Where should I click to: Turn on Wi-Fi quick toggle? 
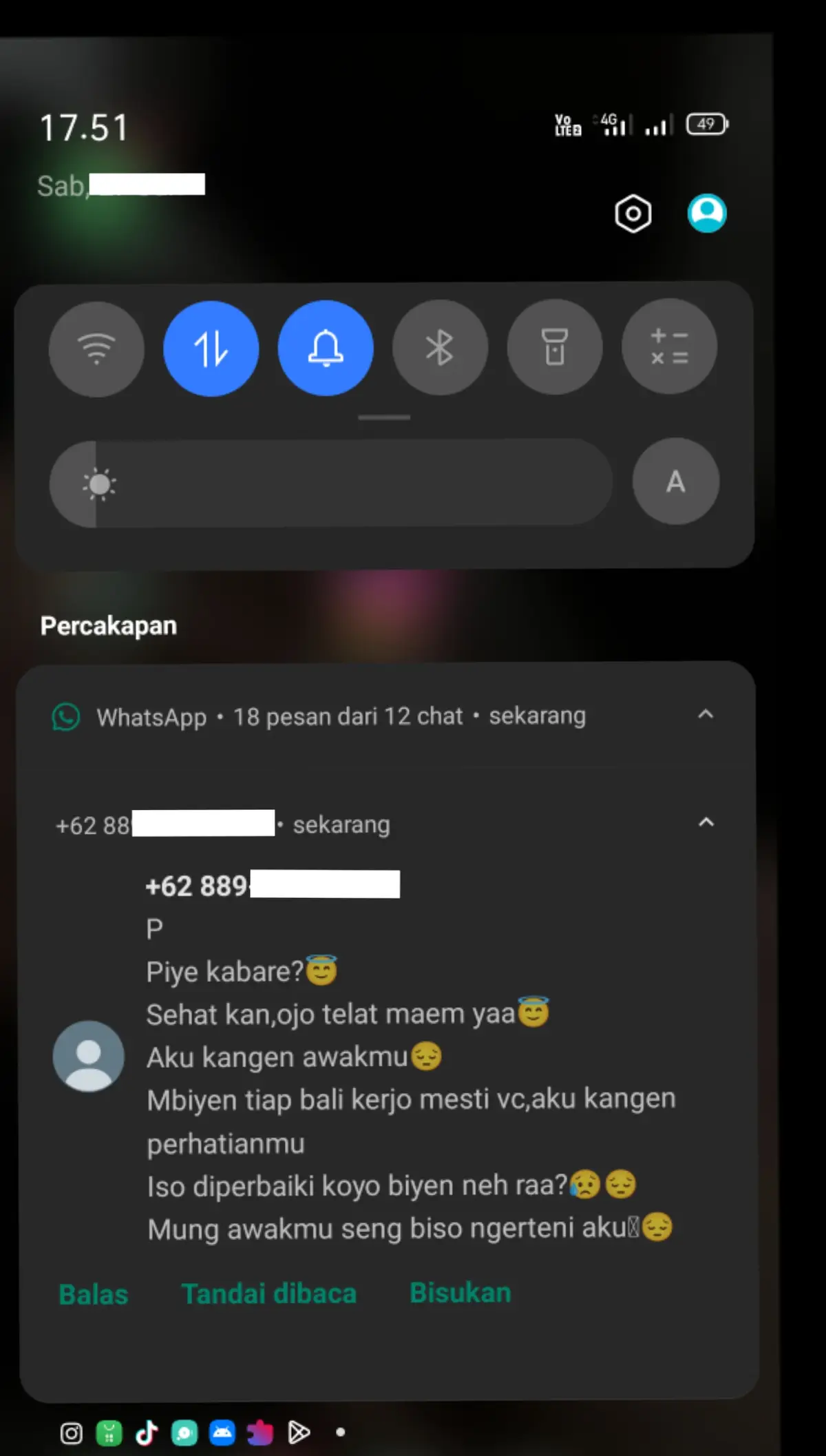pyautogui.click(x=96, y=349)
